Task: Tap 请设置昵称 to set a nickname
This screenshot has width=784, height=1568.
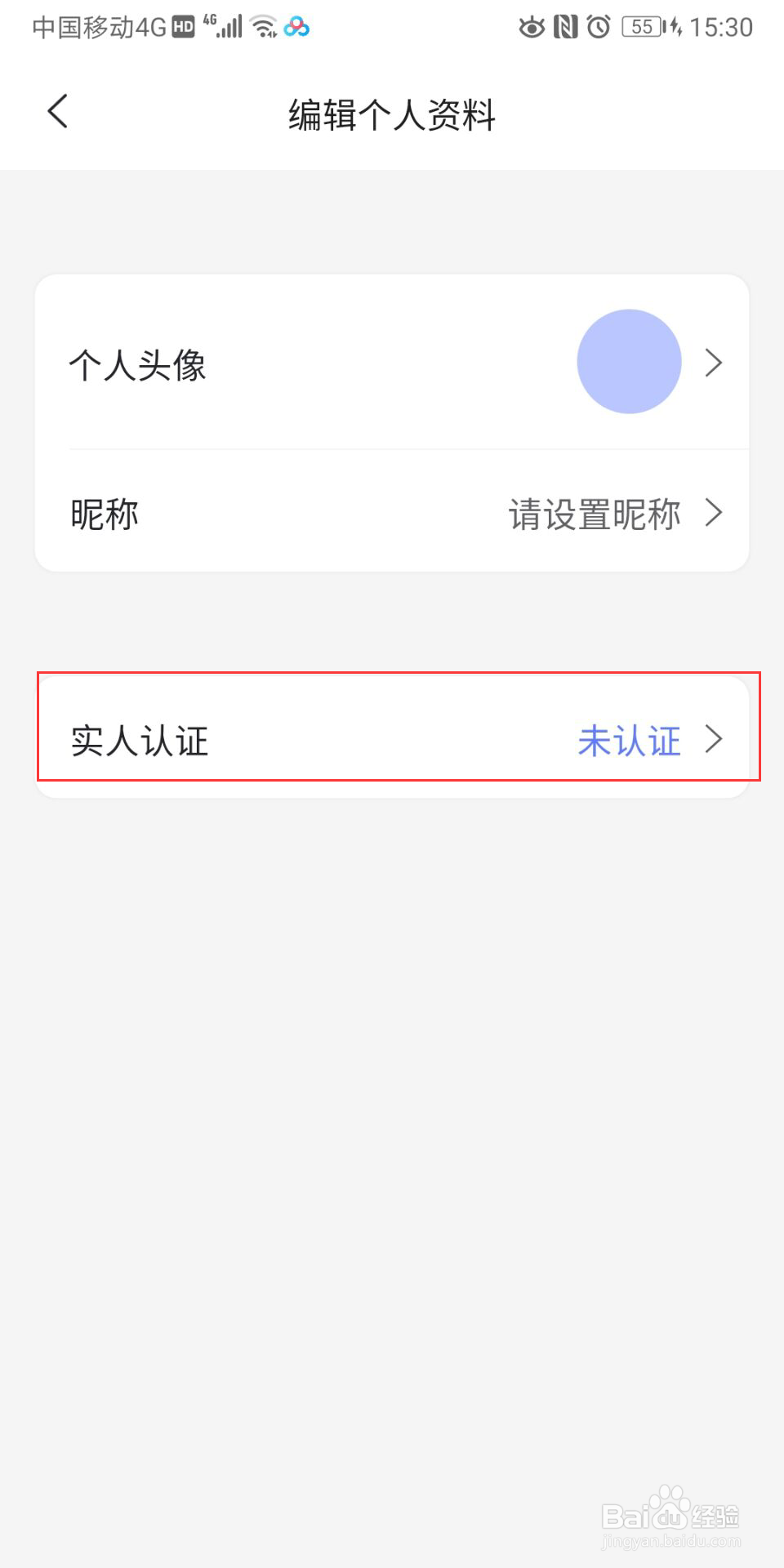Action: click(x=594, y=513)
